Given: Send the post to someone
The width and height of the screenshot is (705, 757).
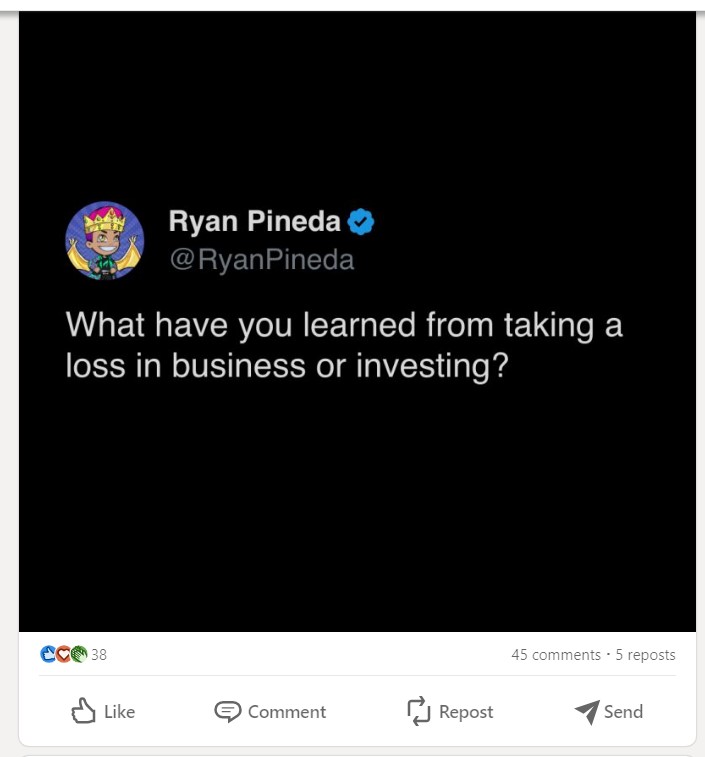Looking at the screenshot, I should click(x=609, y=712).
